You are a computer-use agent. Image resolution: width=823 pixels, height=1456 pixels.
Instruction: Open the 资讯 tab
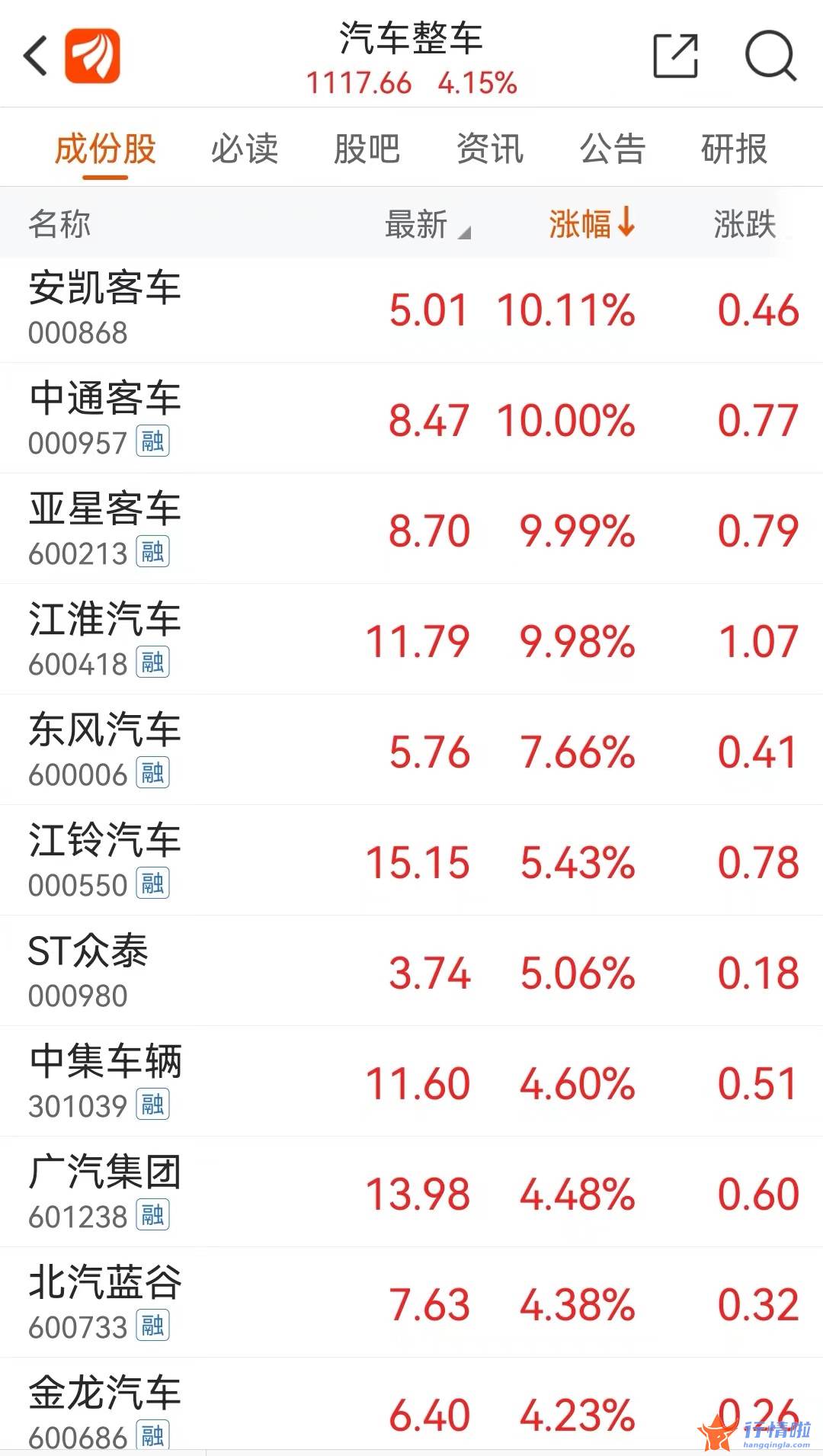[x=490, y=148]
